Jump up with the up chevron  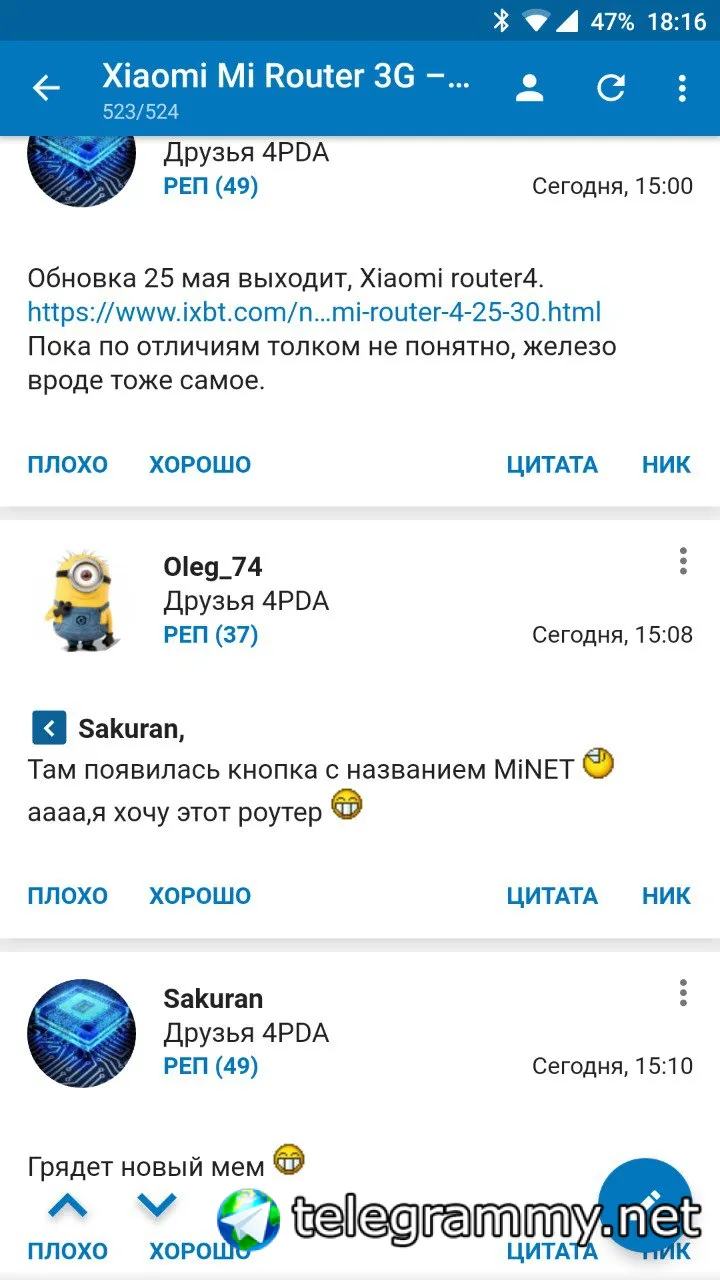pos(68,1205)
